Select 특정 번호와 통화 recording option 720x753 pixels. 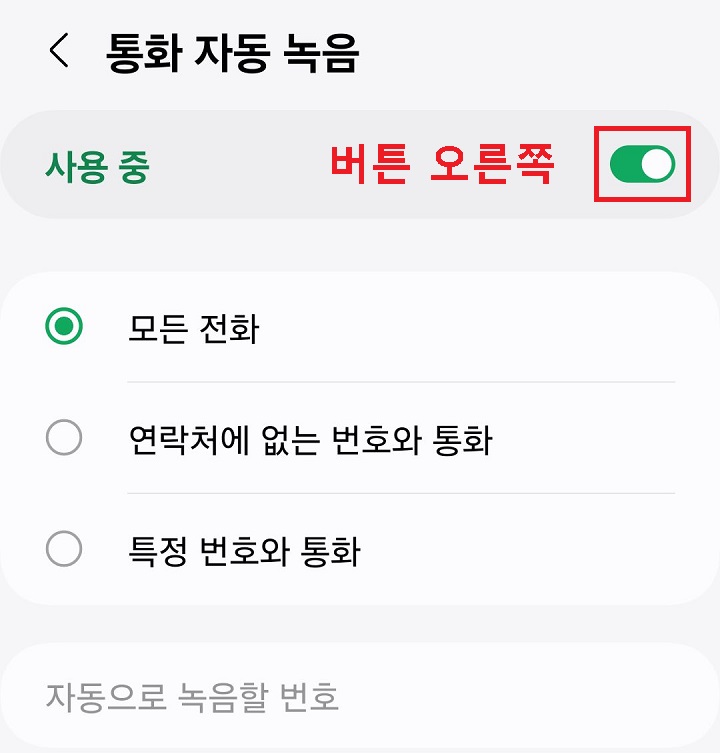pos(63,547)
